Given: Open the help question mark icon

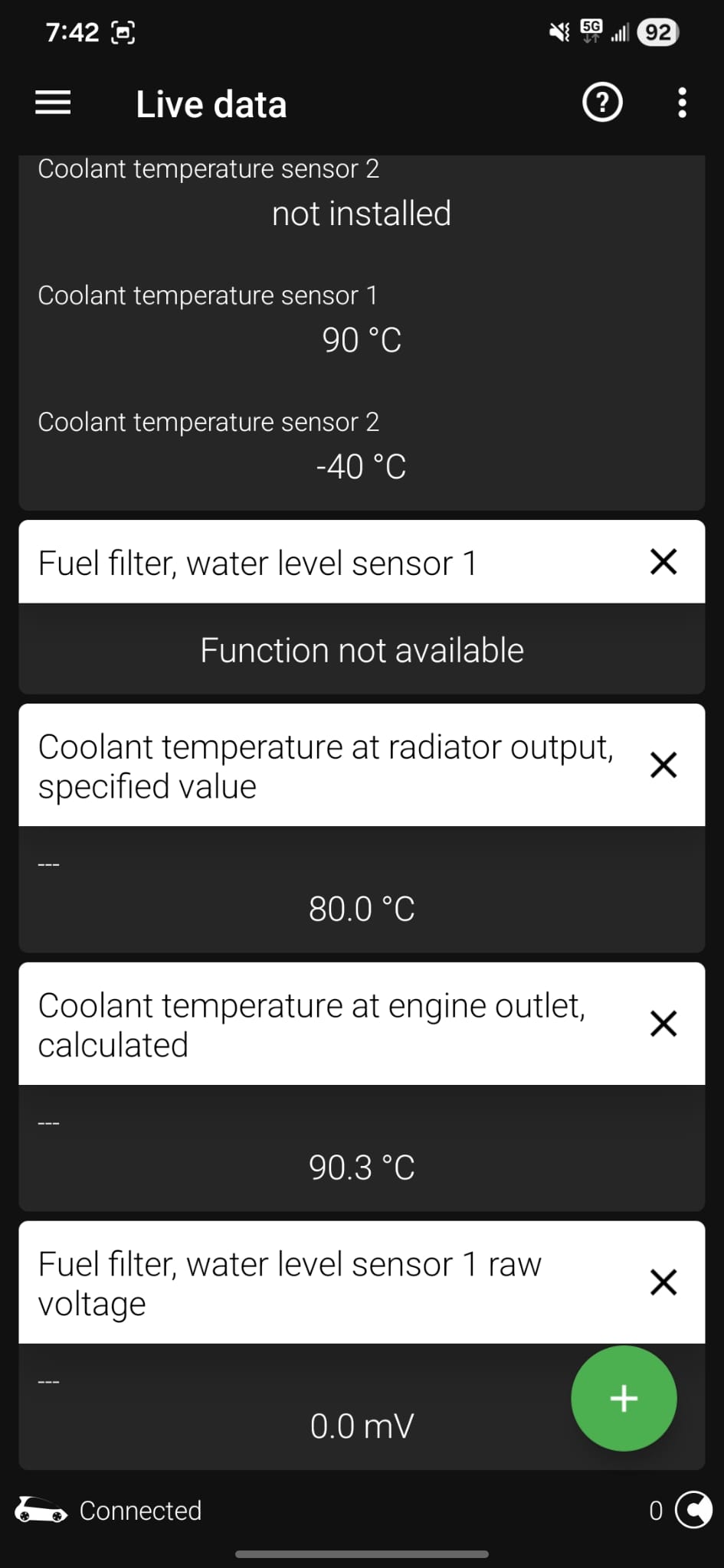Looking at the screenshot, I should pyautogui.click(x=602, y=103).
